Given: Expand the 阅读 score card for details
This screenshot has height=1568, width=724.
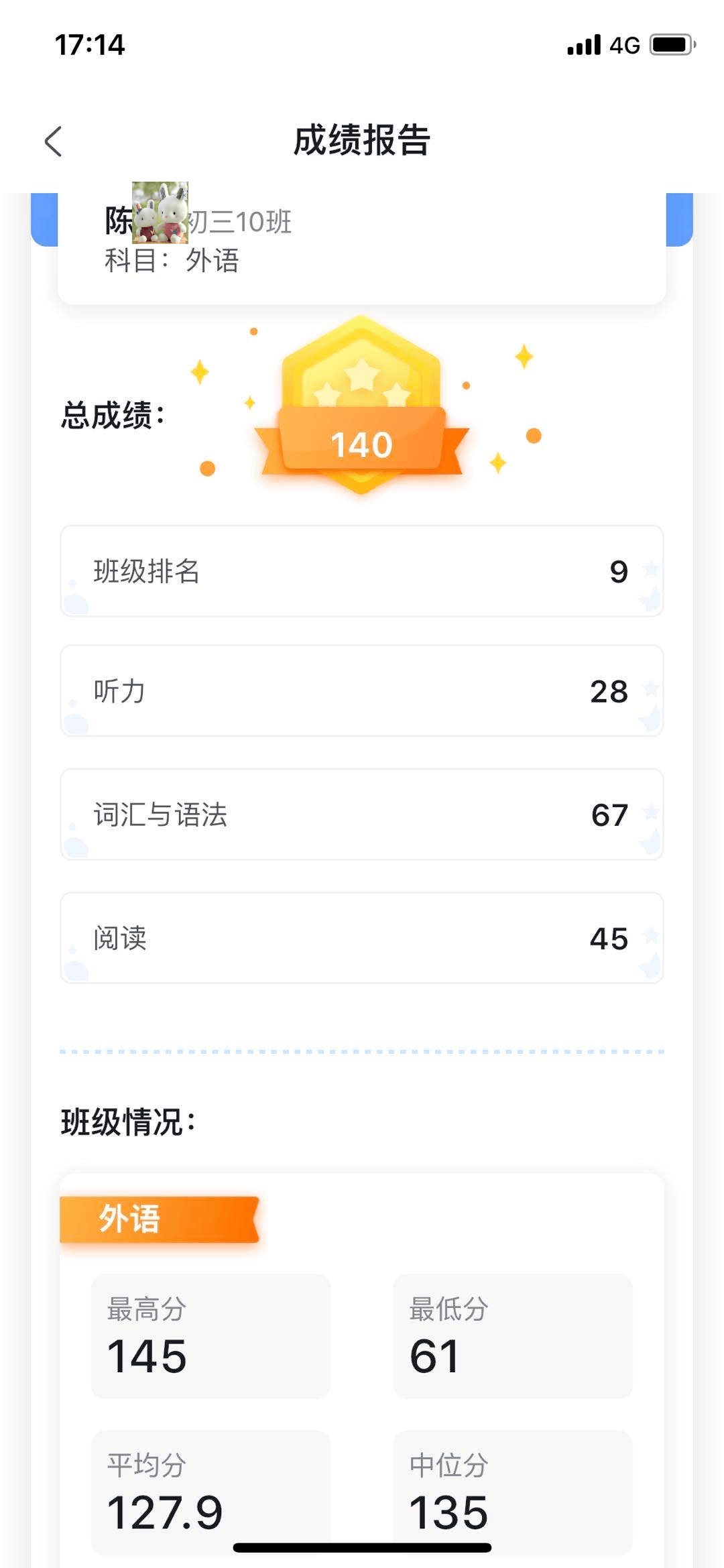Looking at the screenshot, I should (x=362, y=938).
